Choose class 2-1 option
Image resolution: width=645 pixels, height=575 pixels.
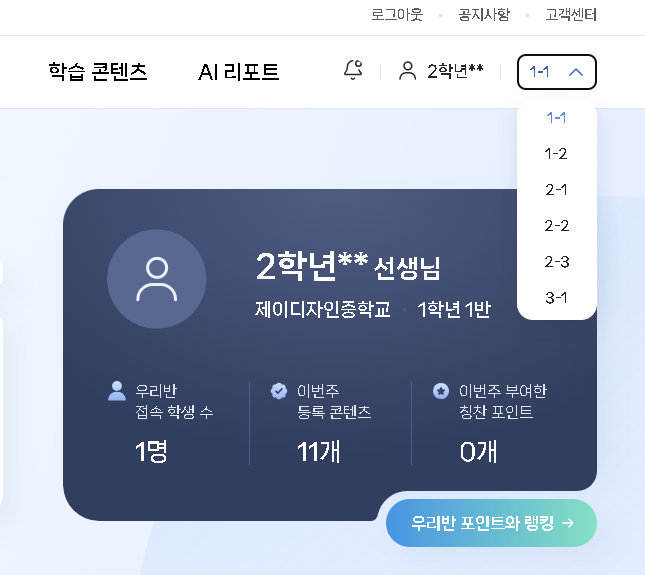tap(556, 190)
